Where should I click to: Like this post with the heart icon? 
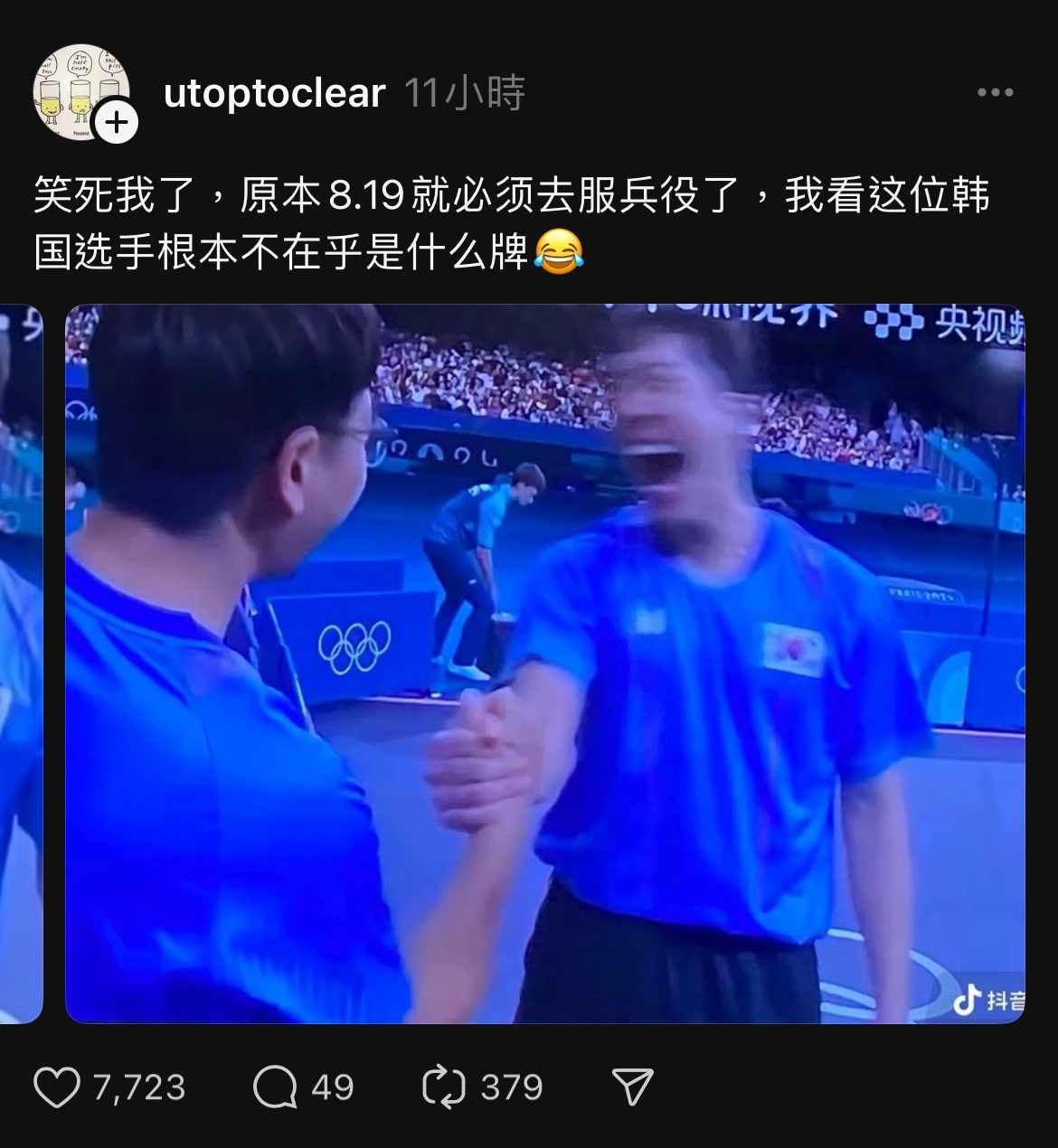pos(56,1087)
